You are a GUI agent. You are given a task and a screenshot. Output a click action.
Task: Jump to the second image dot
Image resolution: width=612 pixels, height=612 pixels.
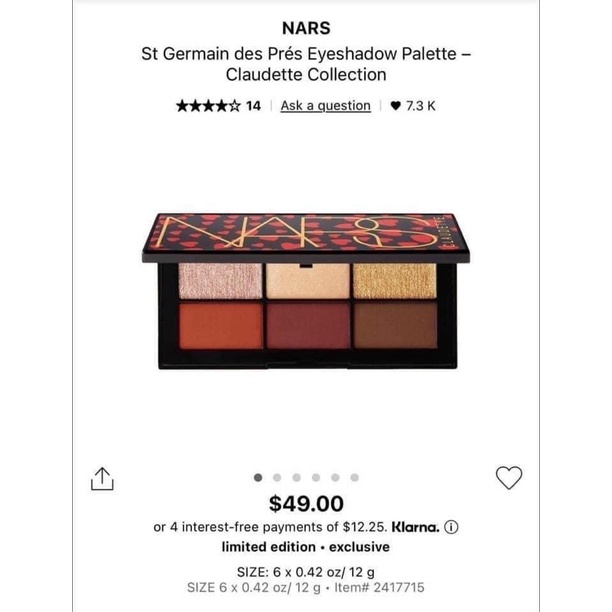coord(277,478)
